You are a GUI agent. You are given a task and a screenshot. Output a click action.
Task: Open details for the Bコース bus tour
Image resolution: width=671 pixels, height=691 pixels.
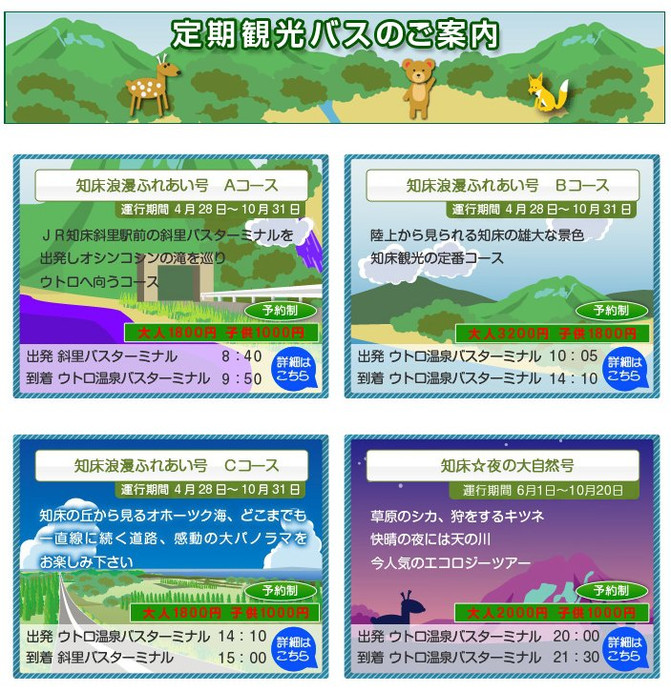623,369
